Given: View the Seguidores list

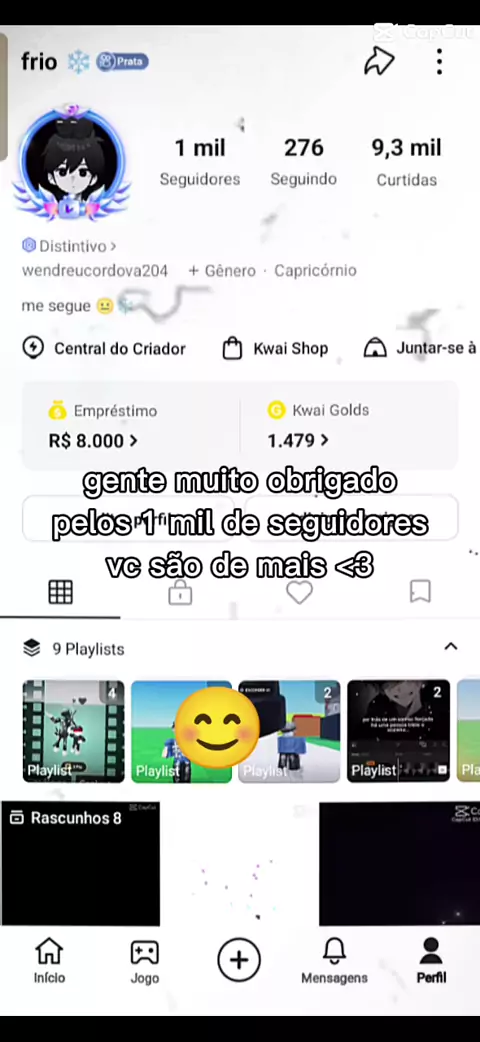Looking at the screenshot, I should pyautogui.click(x=199, y=161).
